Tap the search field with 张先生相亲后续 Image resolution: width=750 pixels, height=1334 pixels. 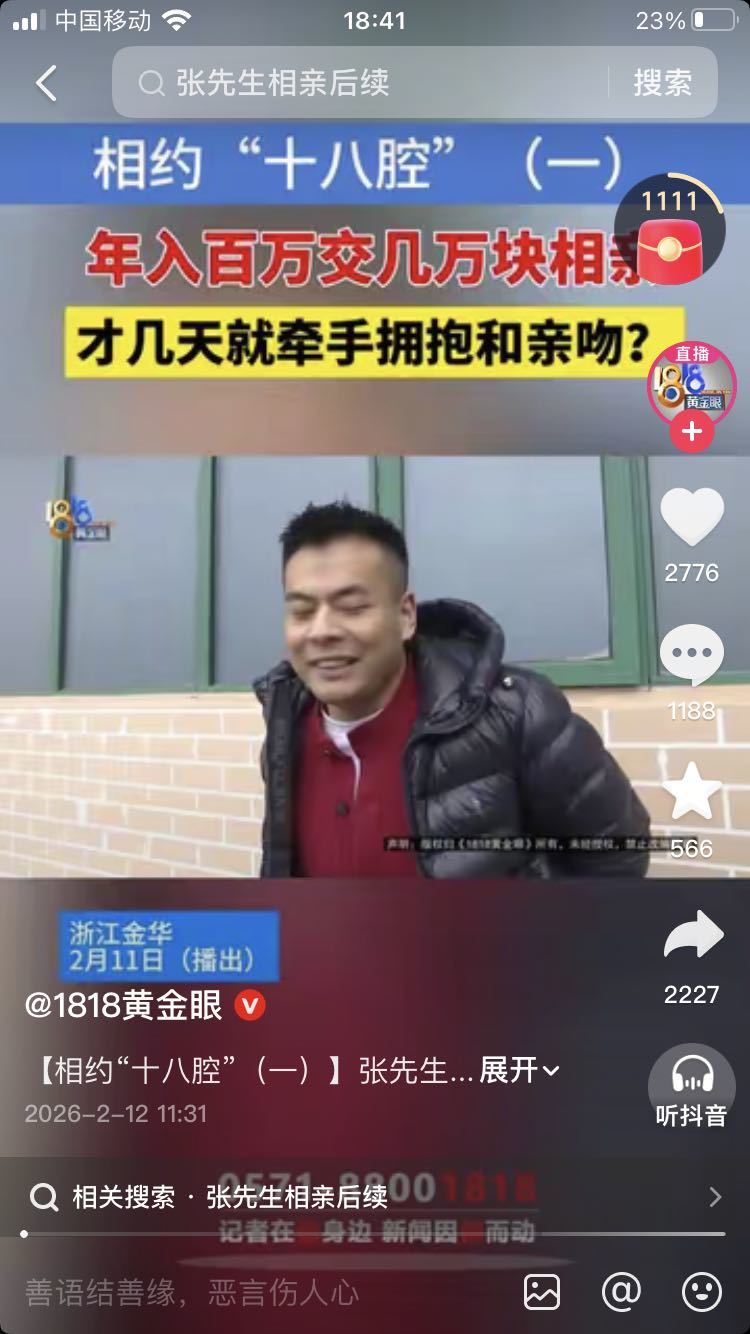point(370,83)
